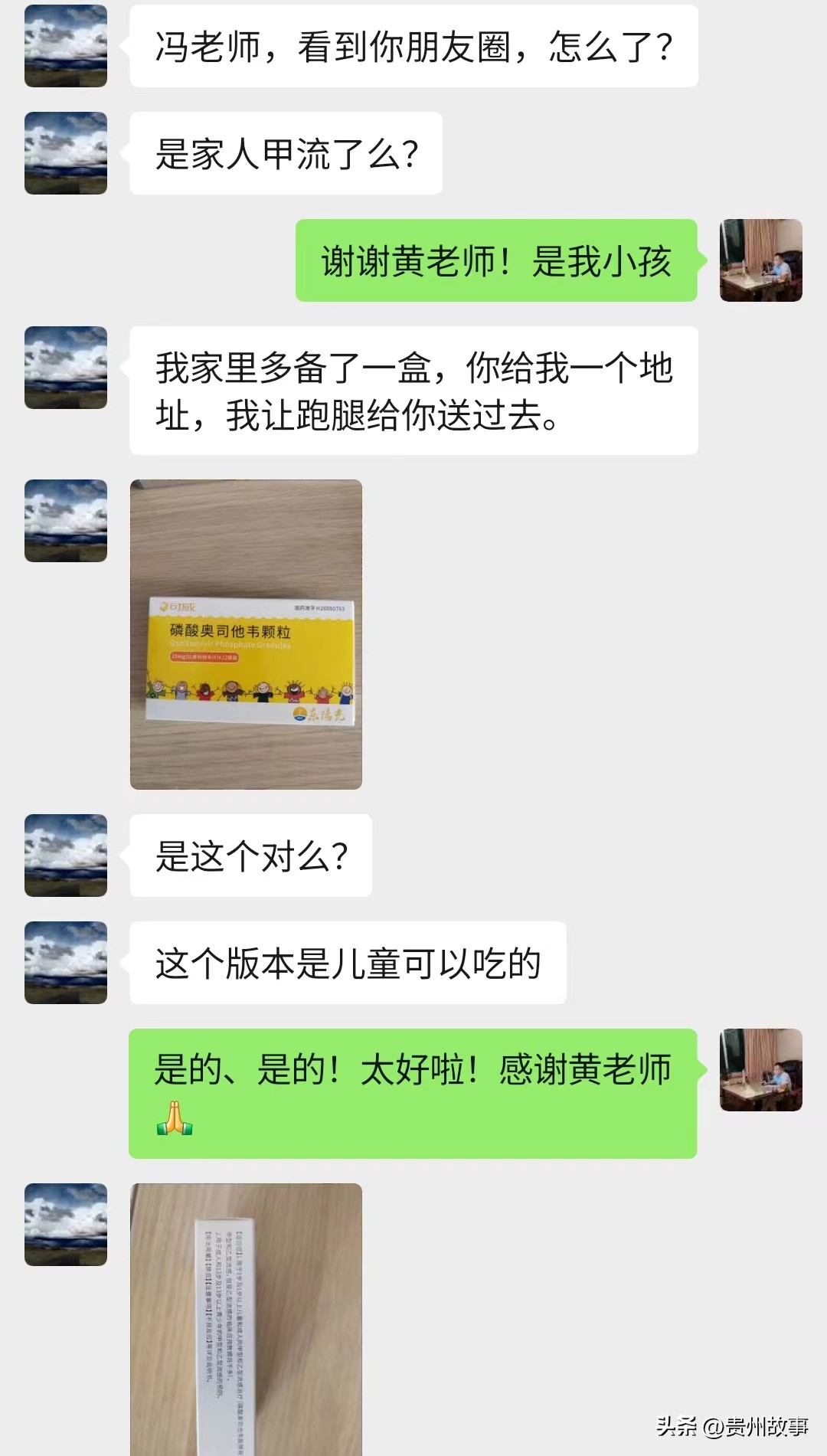Select the message offering to send via 跑腿
The image size is (827, 1456).
[417, 389]
